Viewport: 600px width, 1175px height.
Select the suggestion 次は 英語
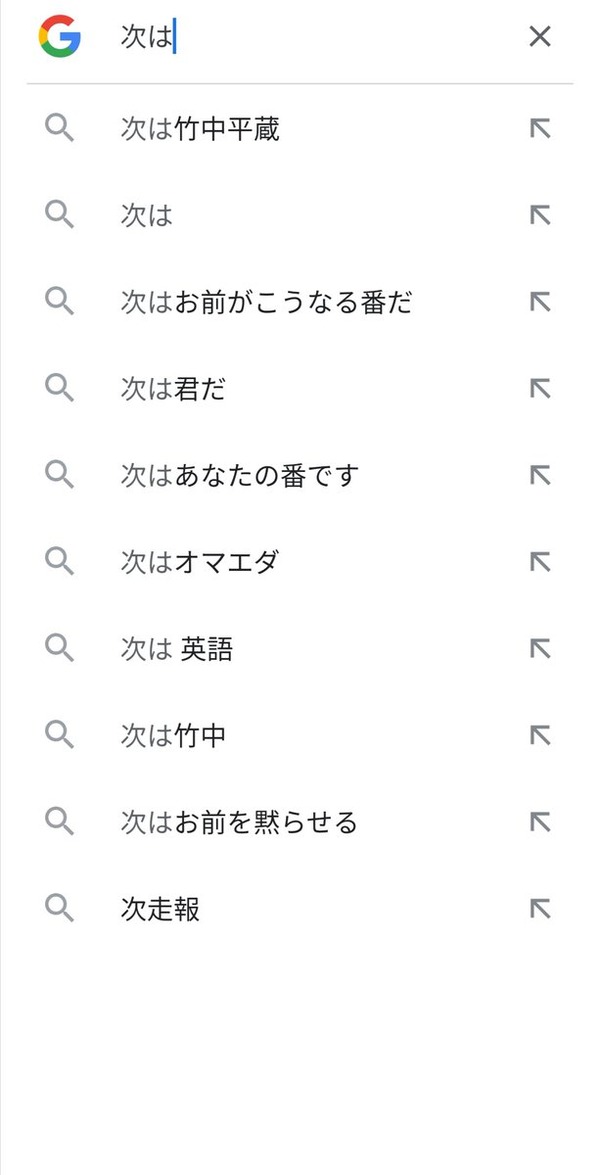pos(300,649)
